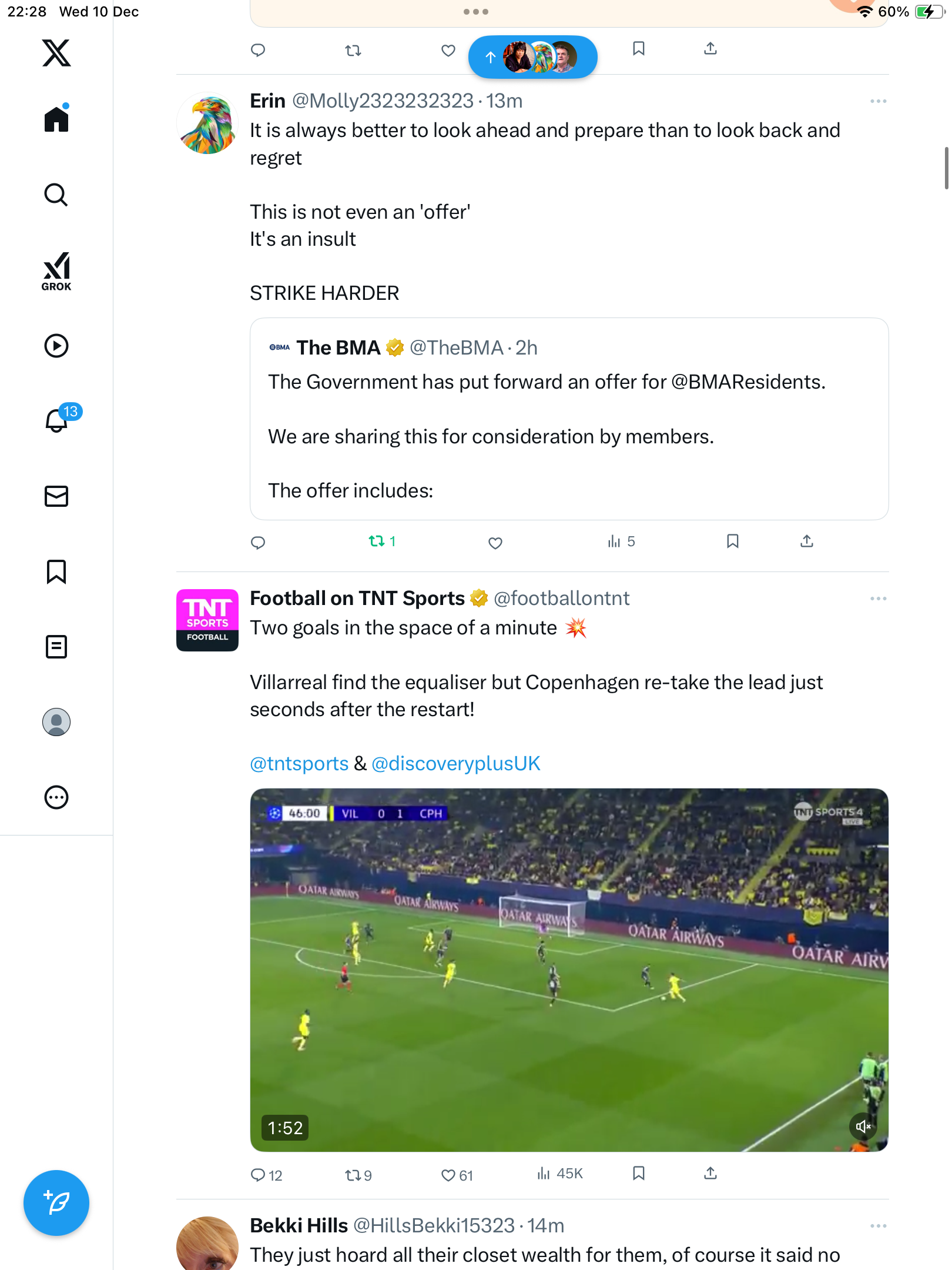Image resolution: width=952 pixels, height=1270 pixels.
Task: Bookmark the Football on TNT Sports post
Action: point(639,1174)
